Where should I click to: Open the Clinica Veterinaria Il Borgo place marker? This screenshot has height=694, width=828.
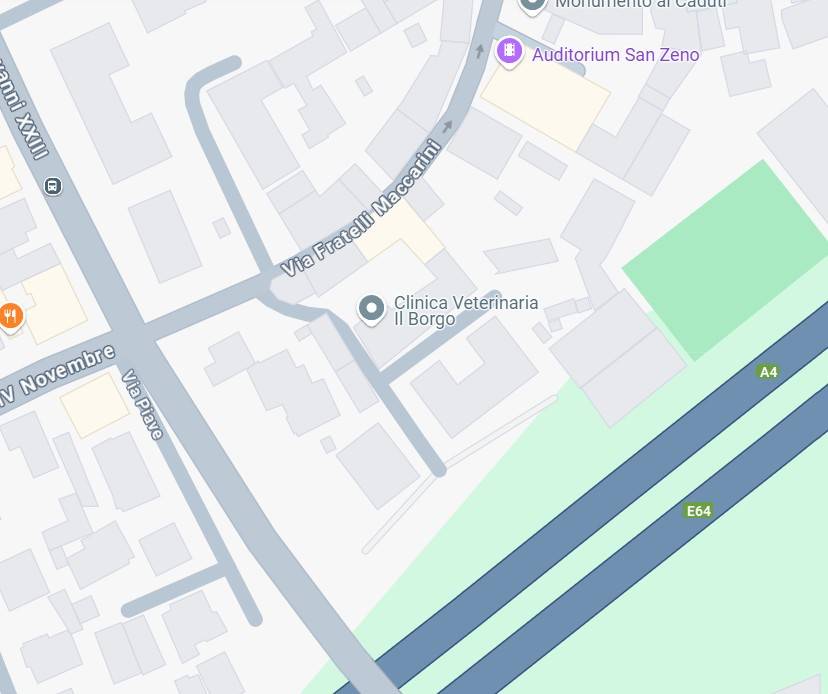click(372, 308)
